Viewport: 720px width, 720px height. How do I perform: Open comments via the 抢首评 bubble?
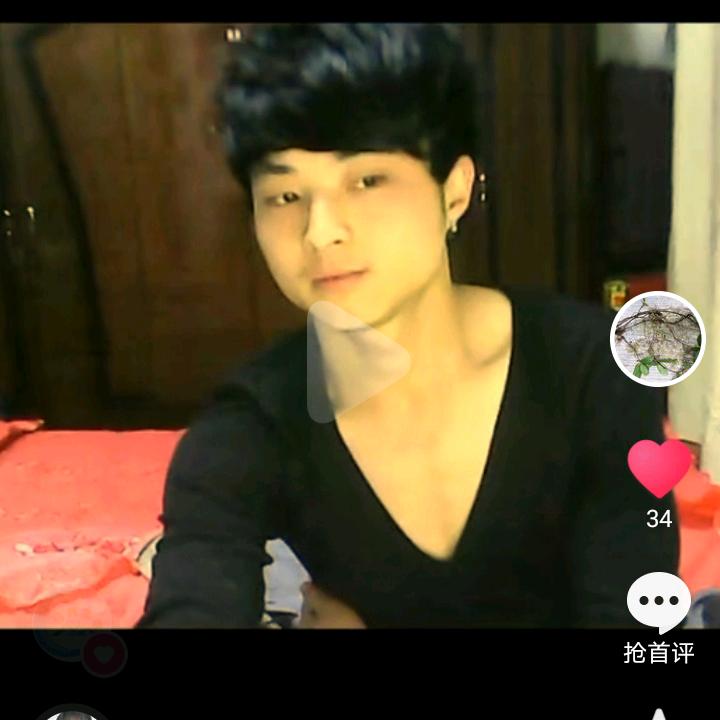point(659,602)
